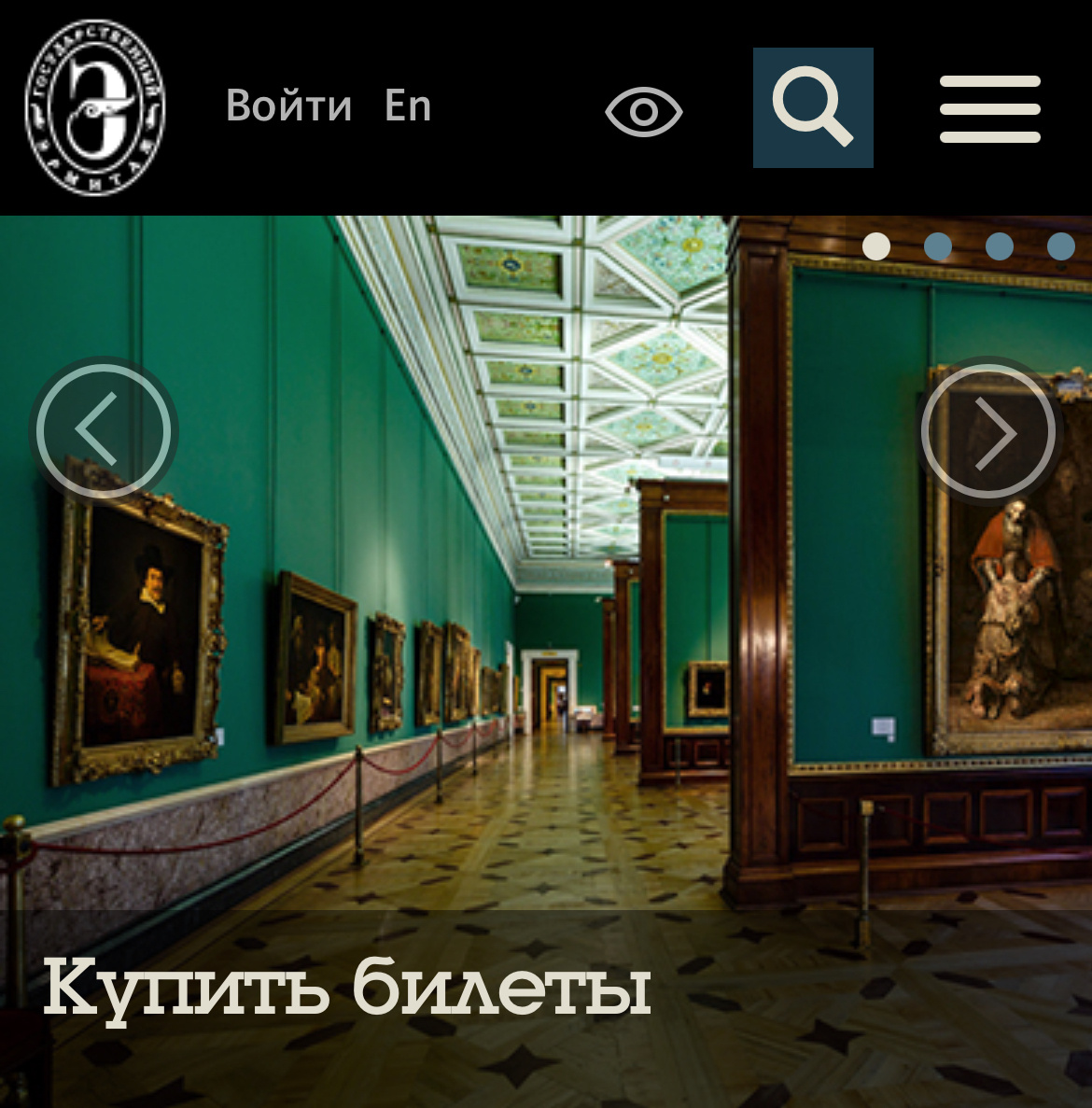Enable the visually impaired eye mode
The width and height of the screenshot is (1092, 1108).
click(644, 112)
